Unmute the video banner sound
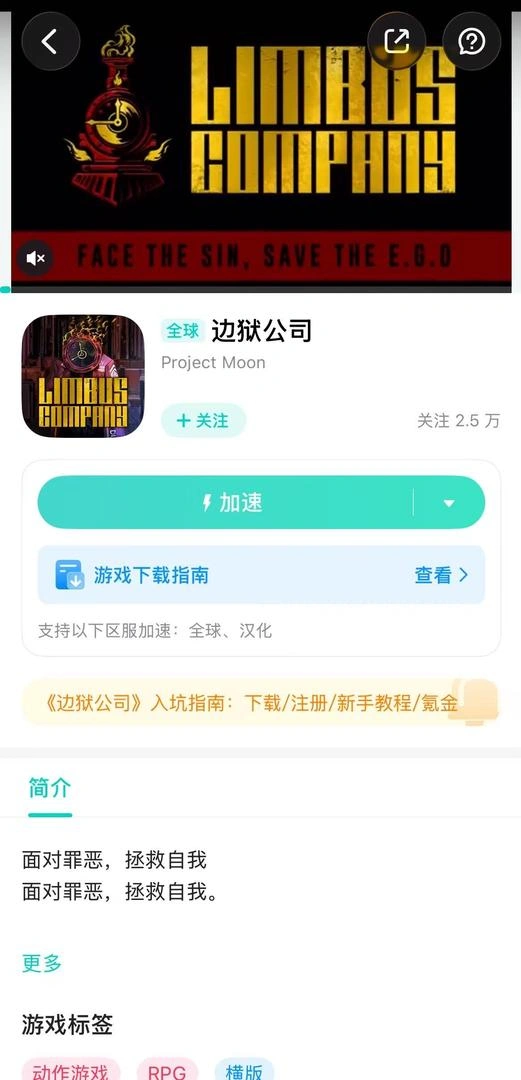This screenshot has width=521, height=1080. [35, 258]
